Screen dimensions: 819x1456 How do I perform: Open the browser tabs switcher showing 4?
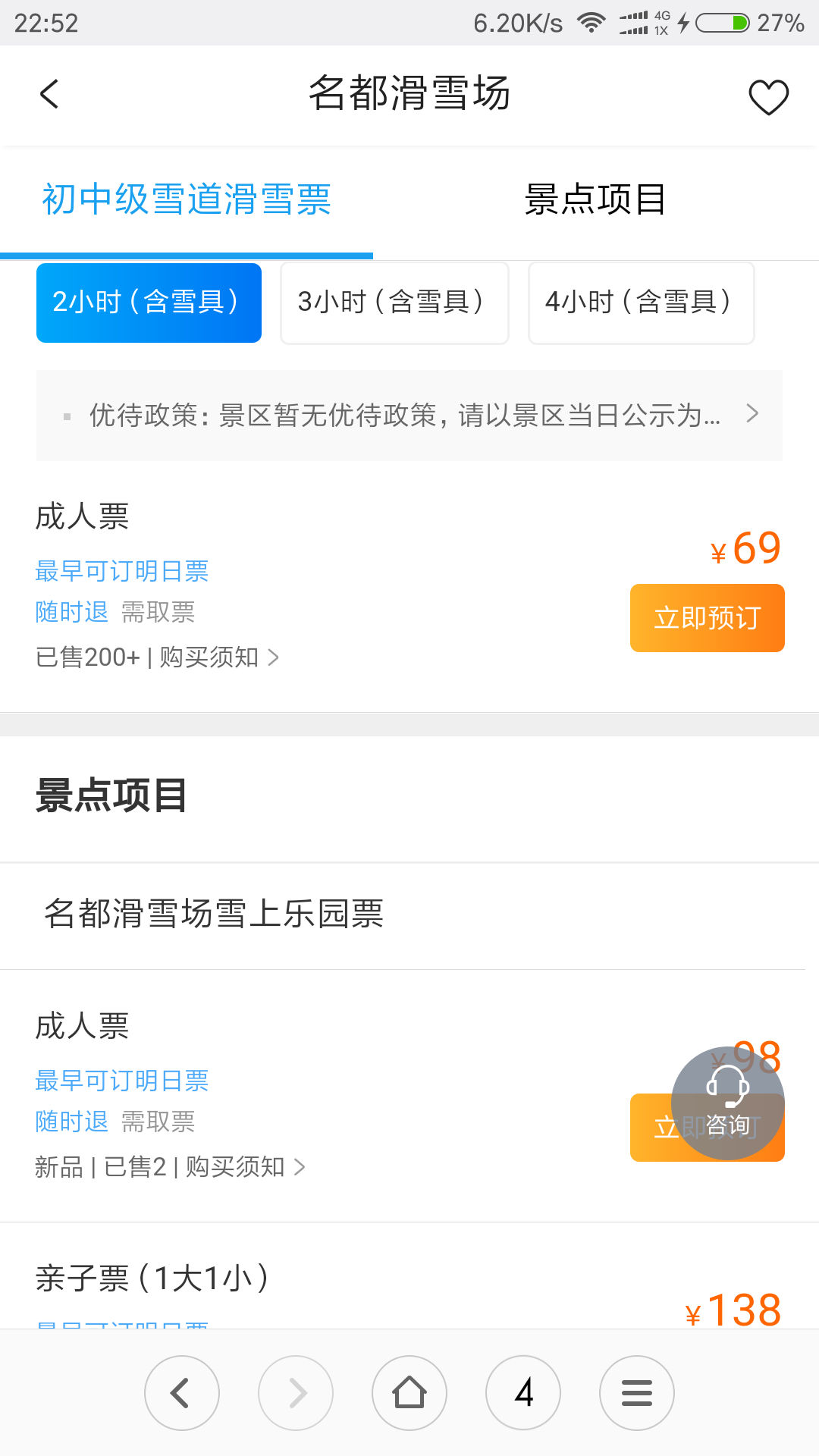pyautogui.click(x=523, y=1393)
